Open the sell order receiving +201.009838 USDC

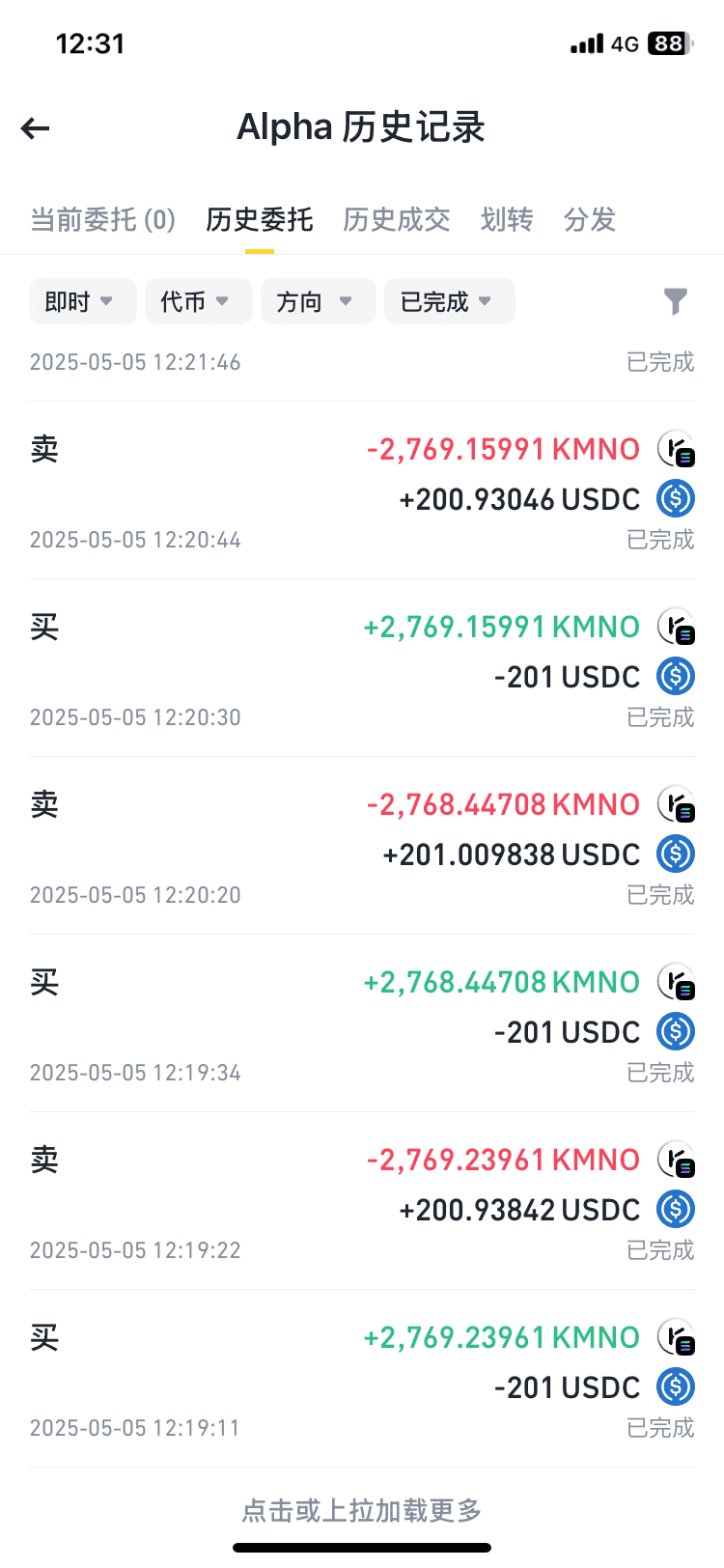click(x=362, y=846)
